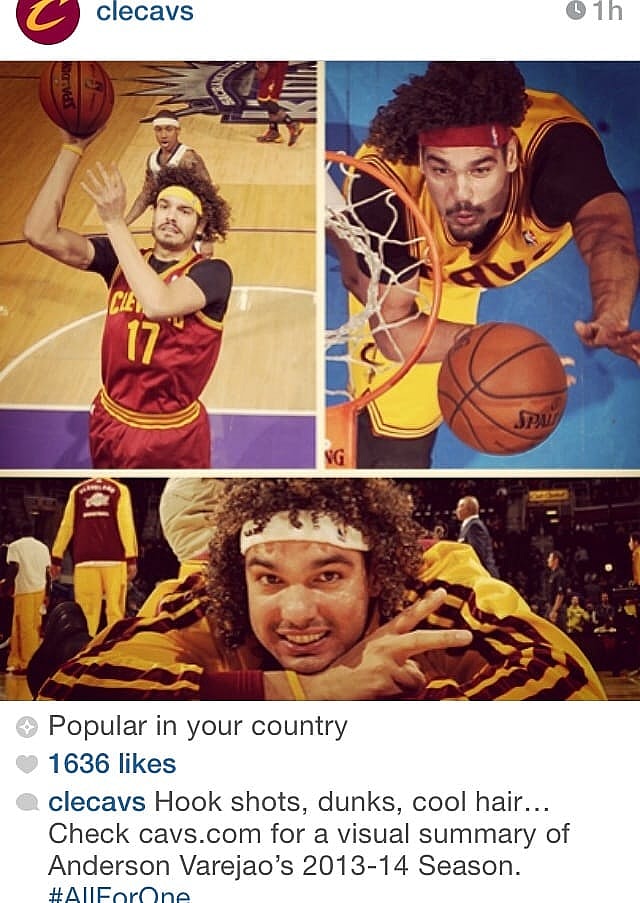Viewport: 640px width, 903px height.
Task: Tap clecavs username in the caption
Action: click(x=97, y=803)
